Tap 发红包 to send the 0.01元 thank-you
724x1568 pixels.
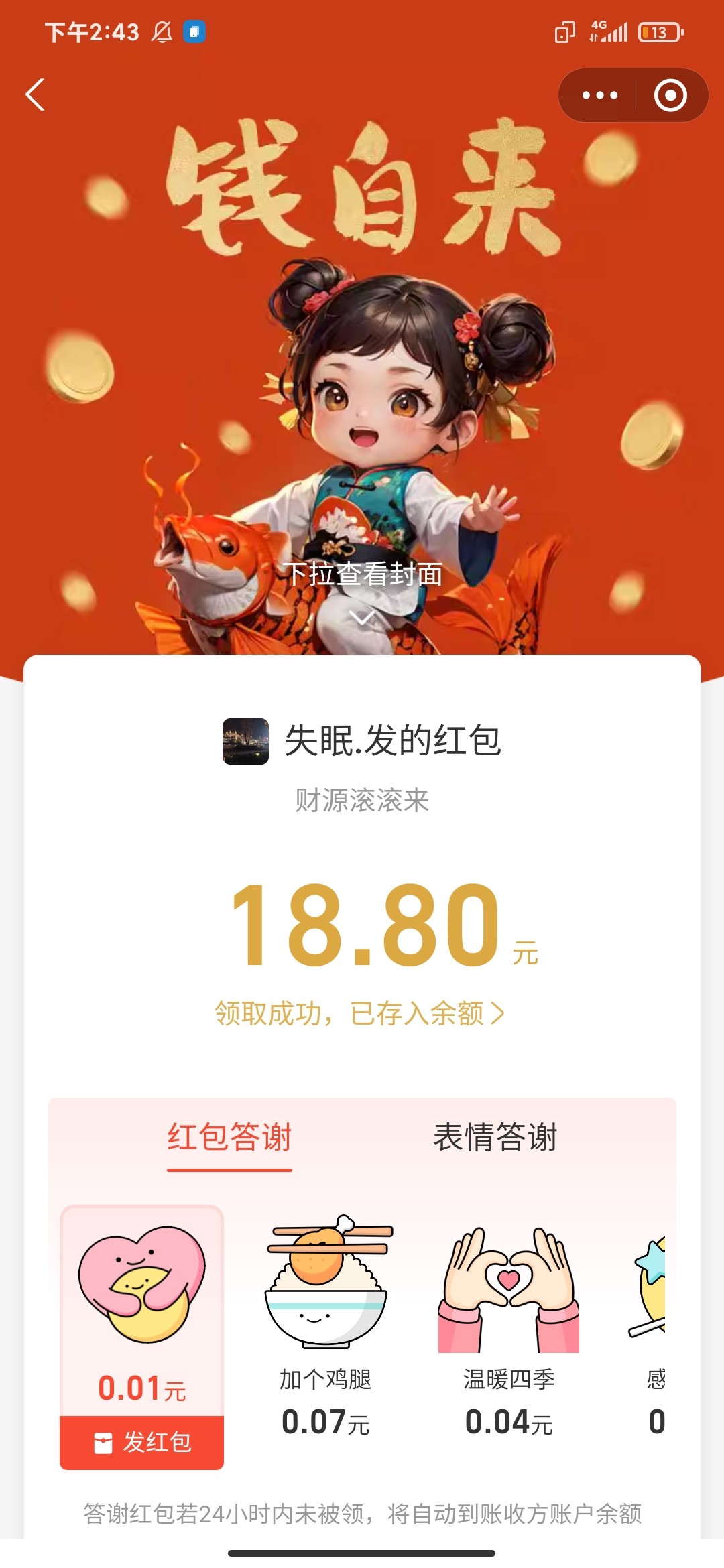coord(142,1442)
